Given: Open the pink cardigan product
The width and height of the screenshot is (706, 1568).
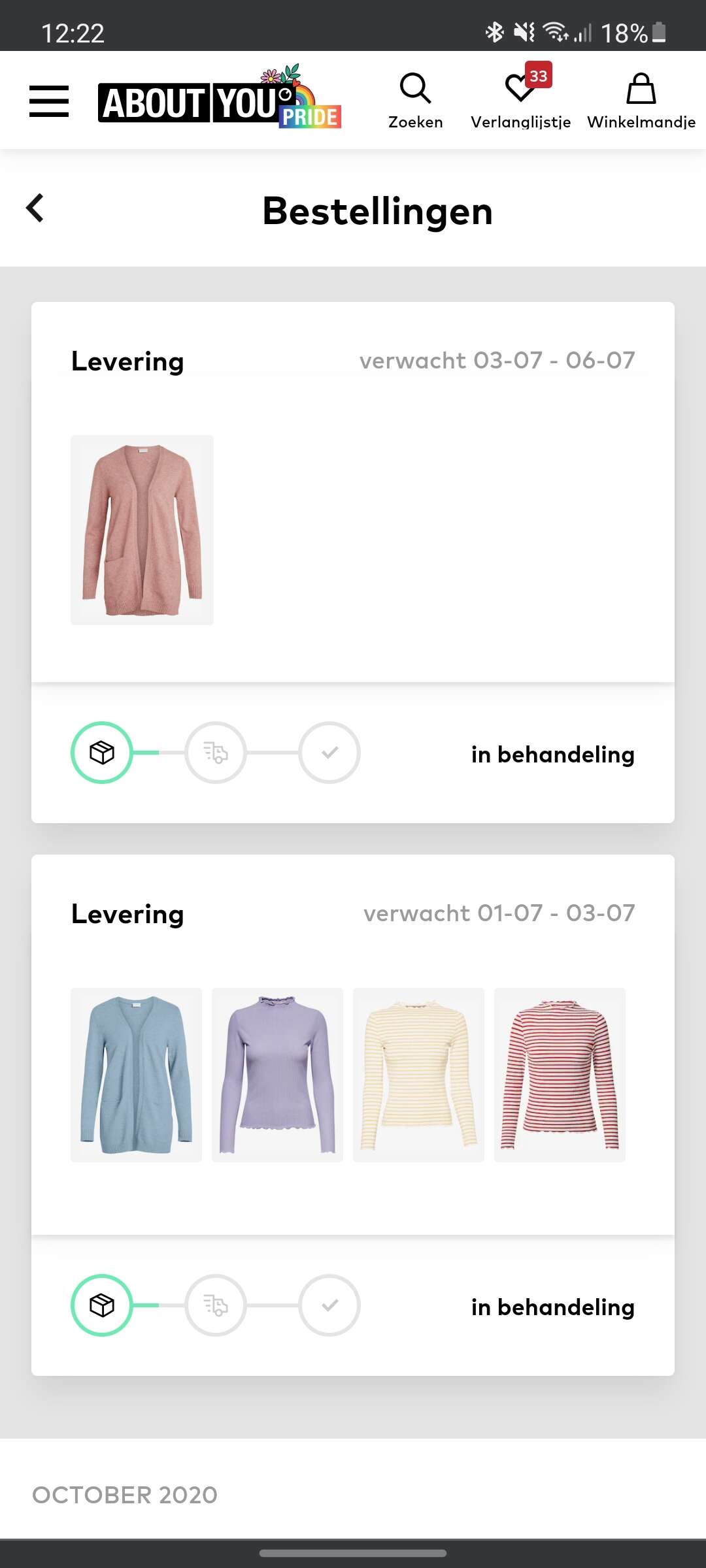Looking at the screenshot, I should click(142, 530).
